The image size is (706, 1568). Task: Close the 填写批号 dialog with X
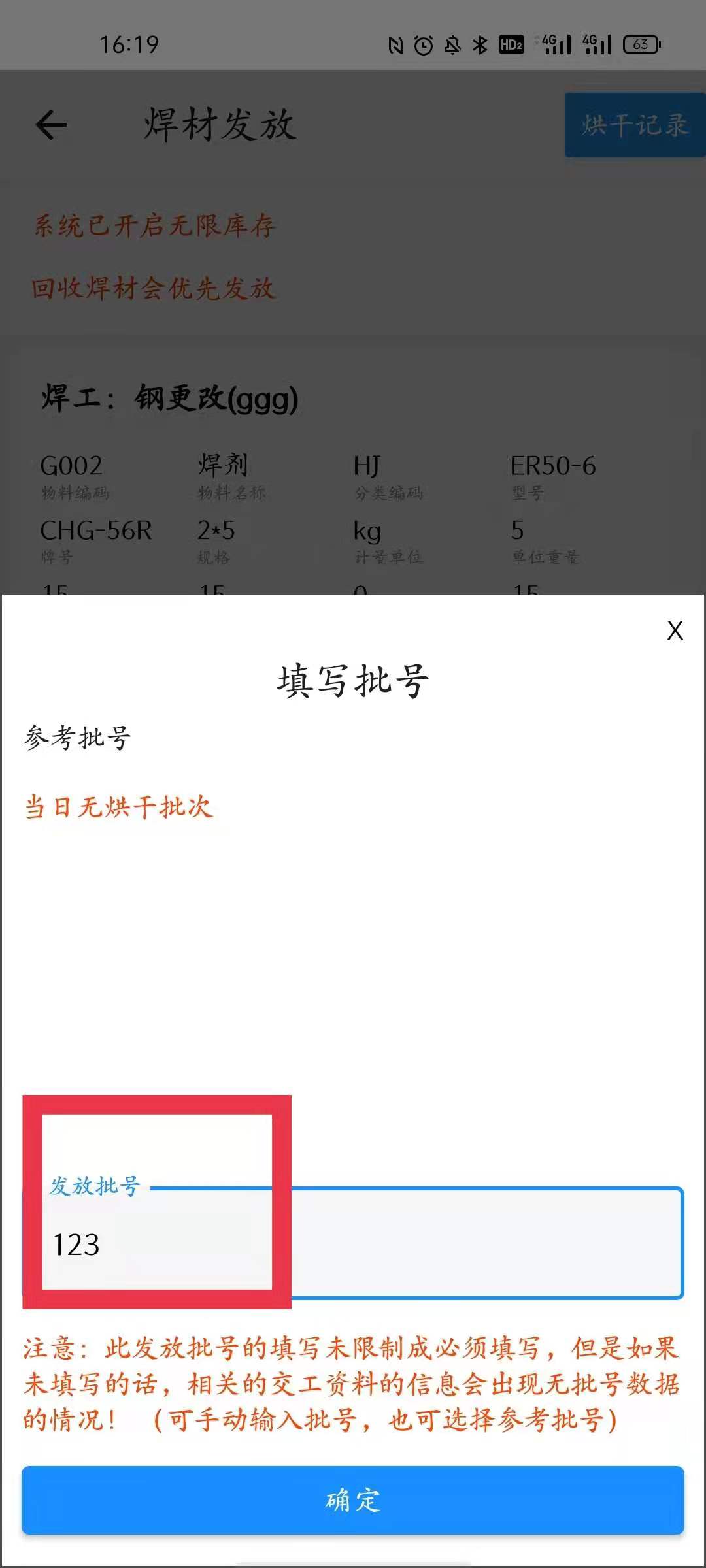pyautogui.click(x=675, y=631)
